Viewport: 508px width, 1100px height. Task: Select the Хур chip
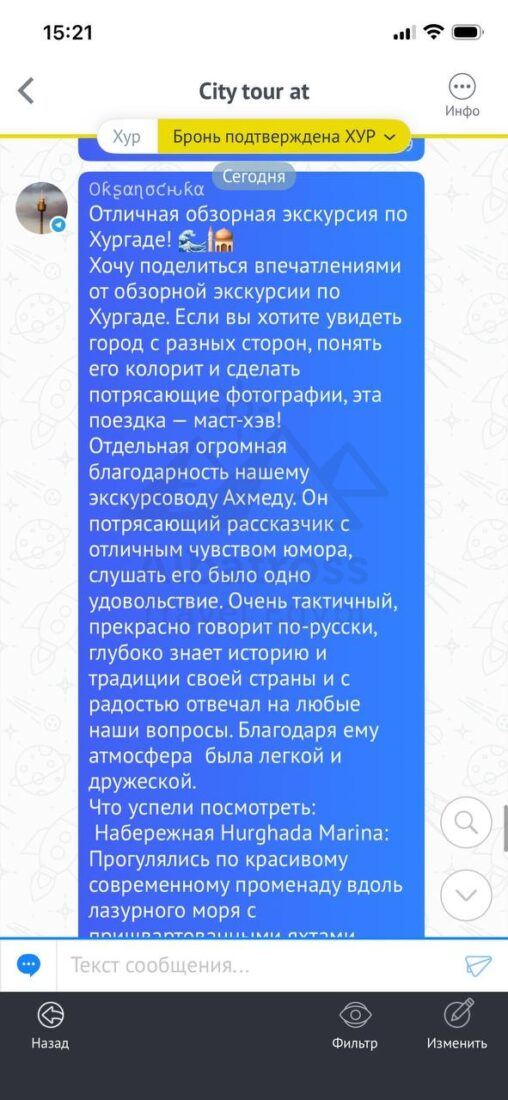point(127,137)
